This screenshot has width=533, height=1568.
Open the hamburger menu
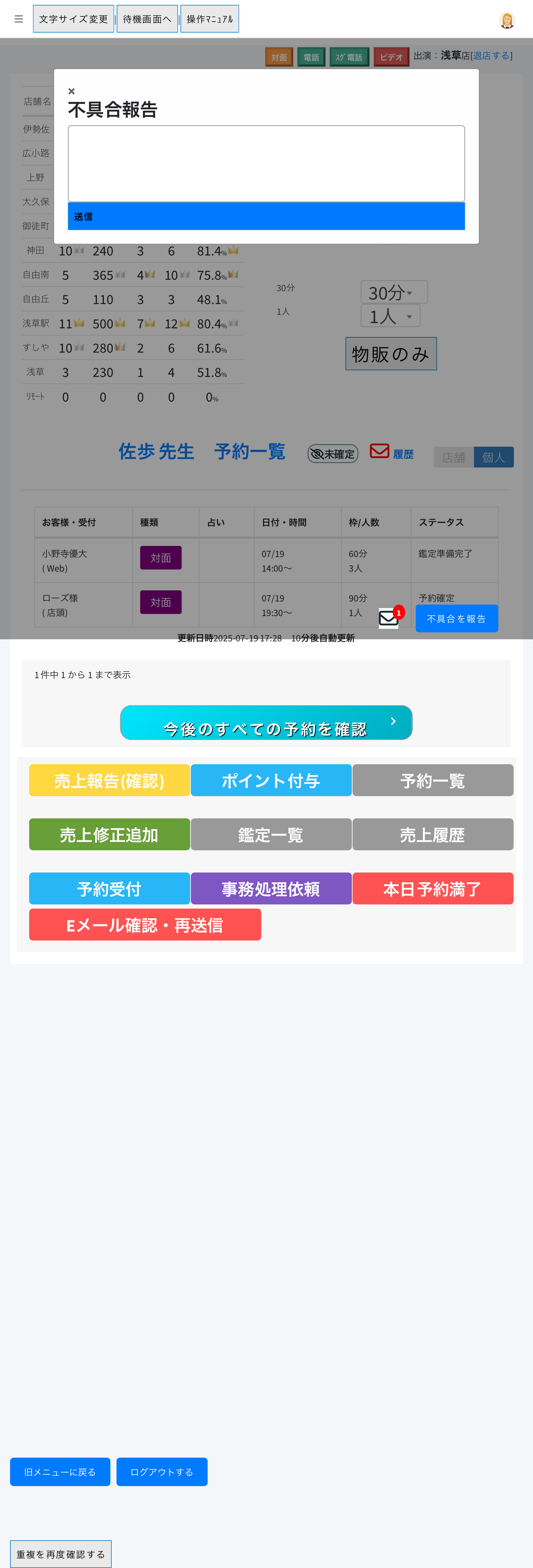tap(19, 19)
